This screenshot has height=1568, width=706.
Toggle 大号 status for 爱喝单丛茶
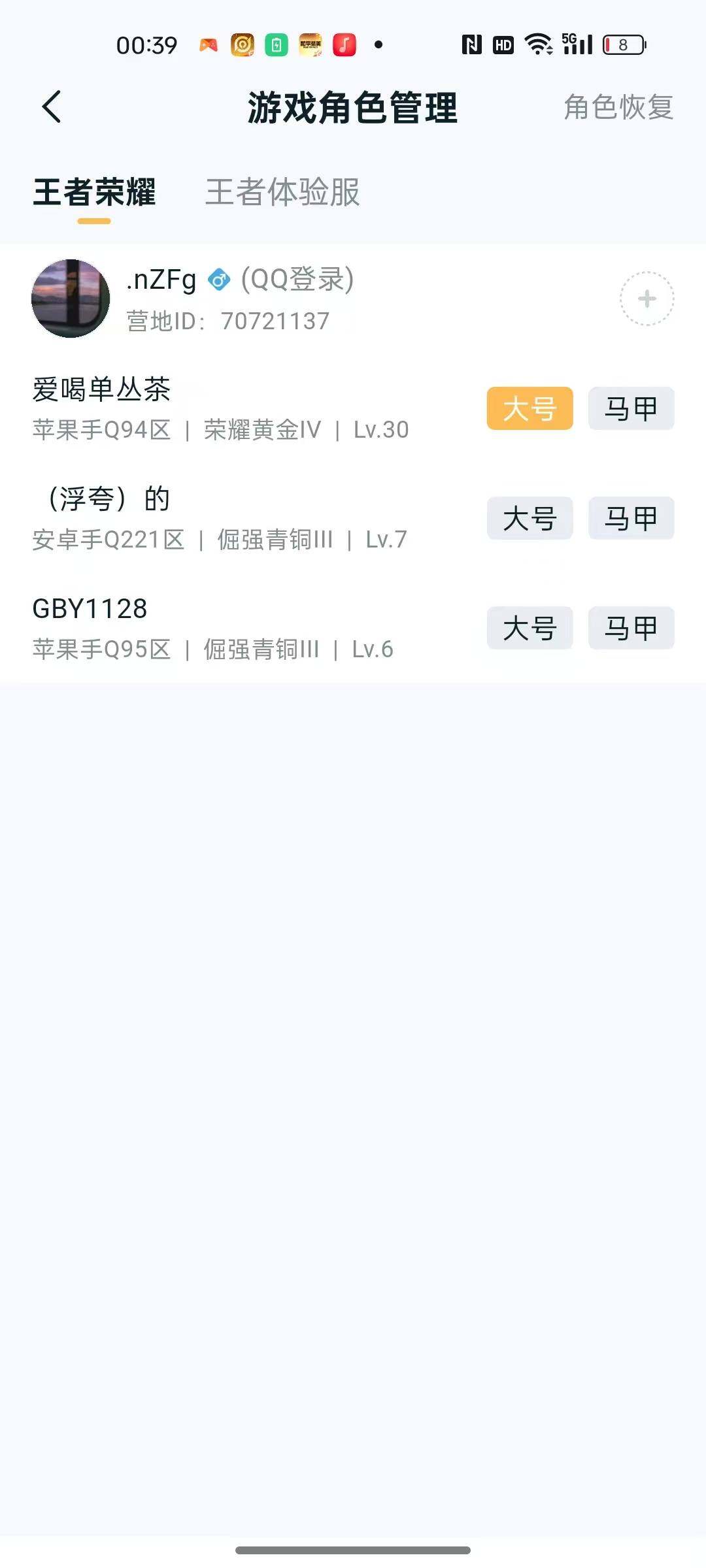click(x=529, y=408)
